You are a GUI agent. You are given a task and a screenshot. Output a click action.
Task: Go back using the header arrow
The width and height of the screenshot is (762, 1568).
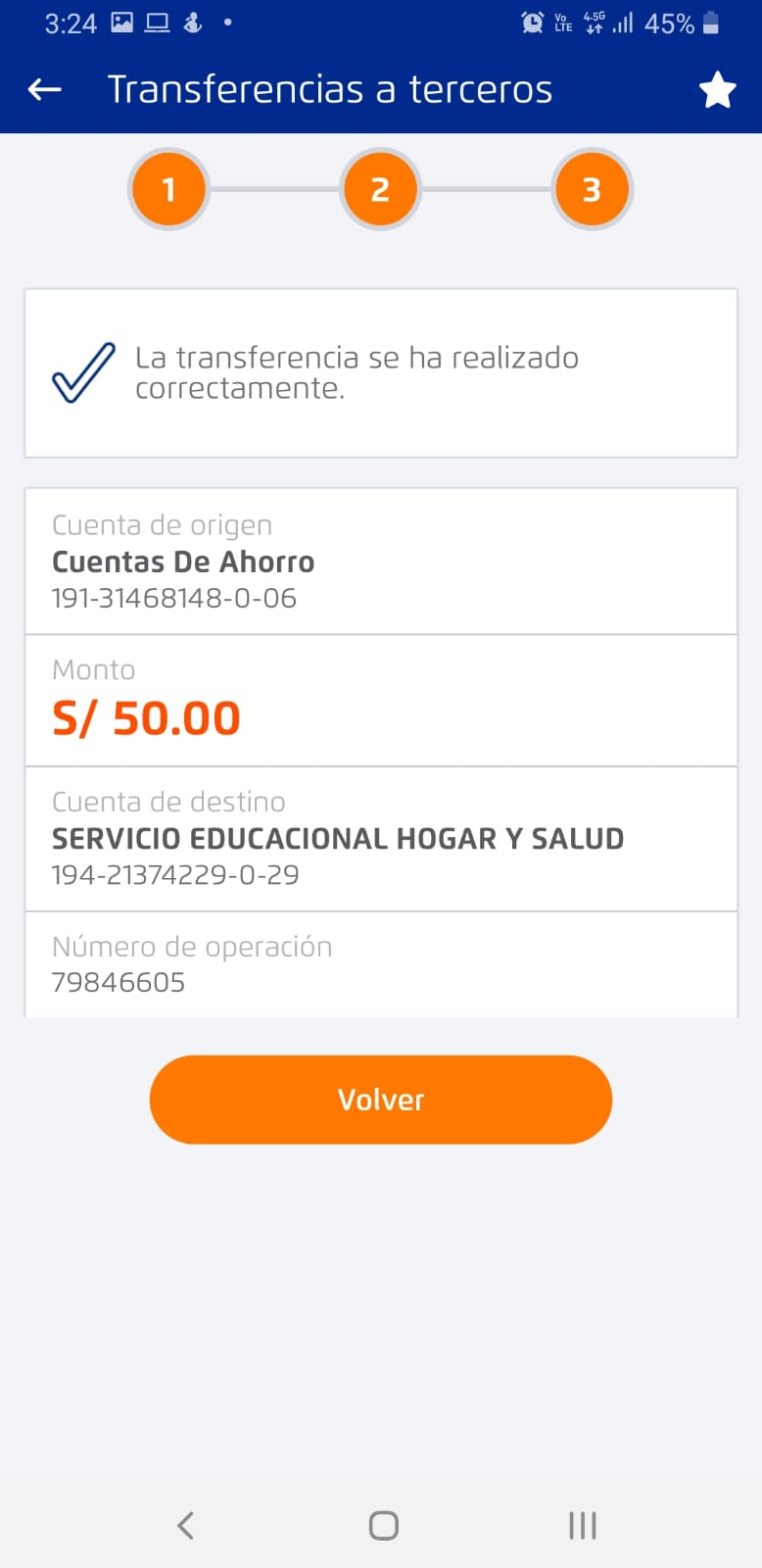45,90
